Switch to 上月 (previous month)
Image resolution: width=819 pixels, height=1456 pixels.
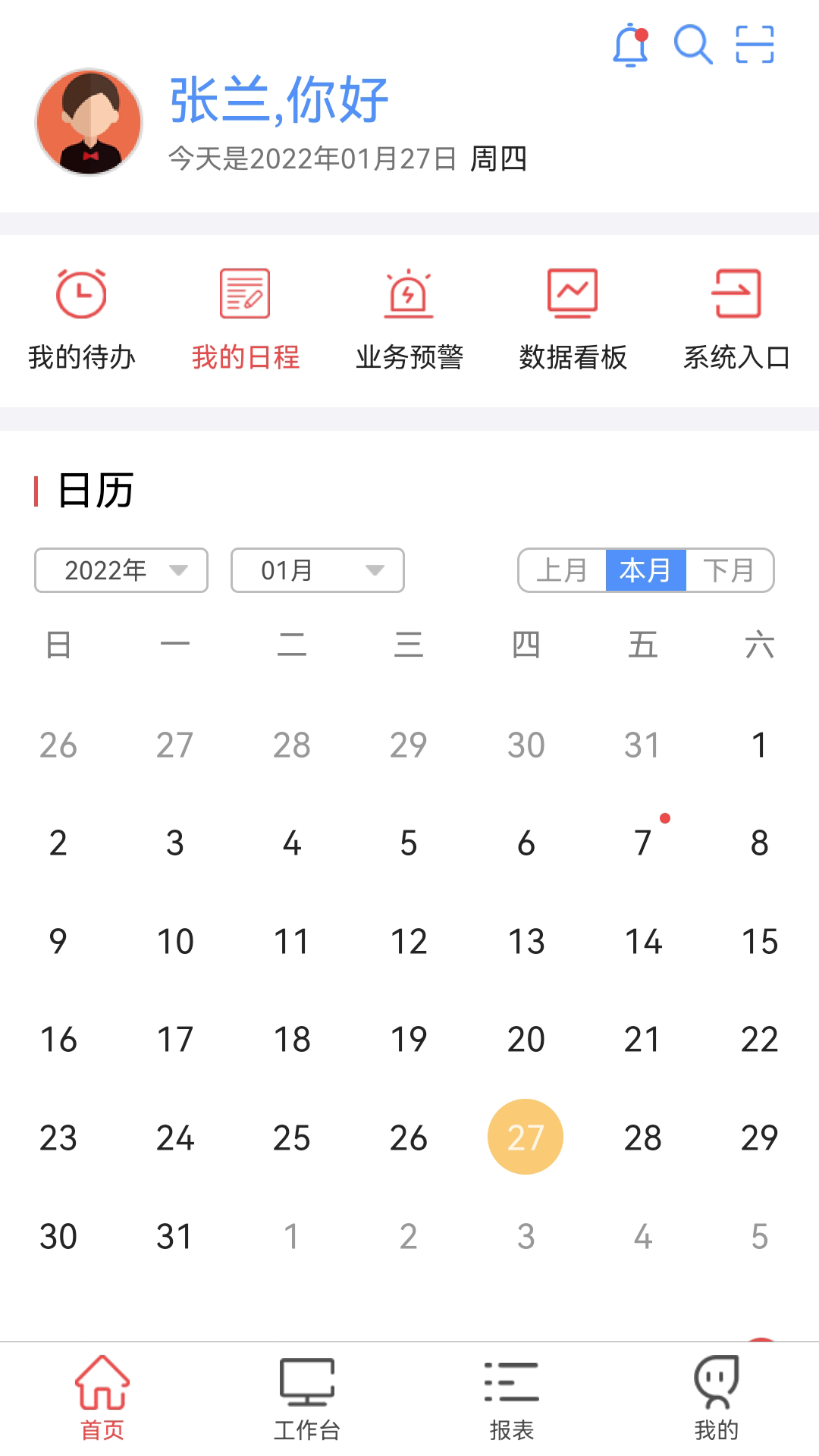tap(561, 570)
